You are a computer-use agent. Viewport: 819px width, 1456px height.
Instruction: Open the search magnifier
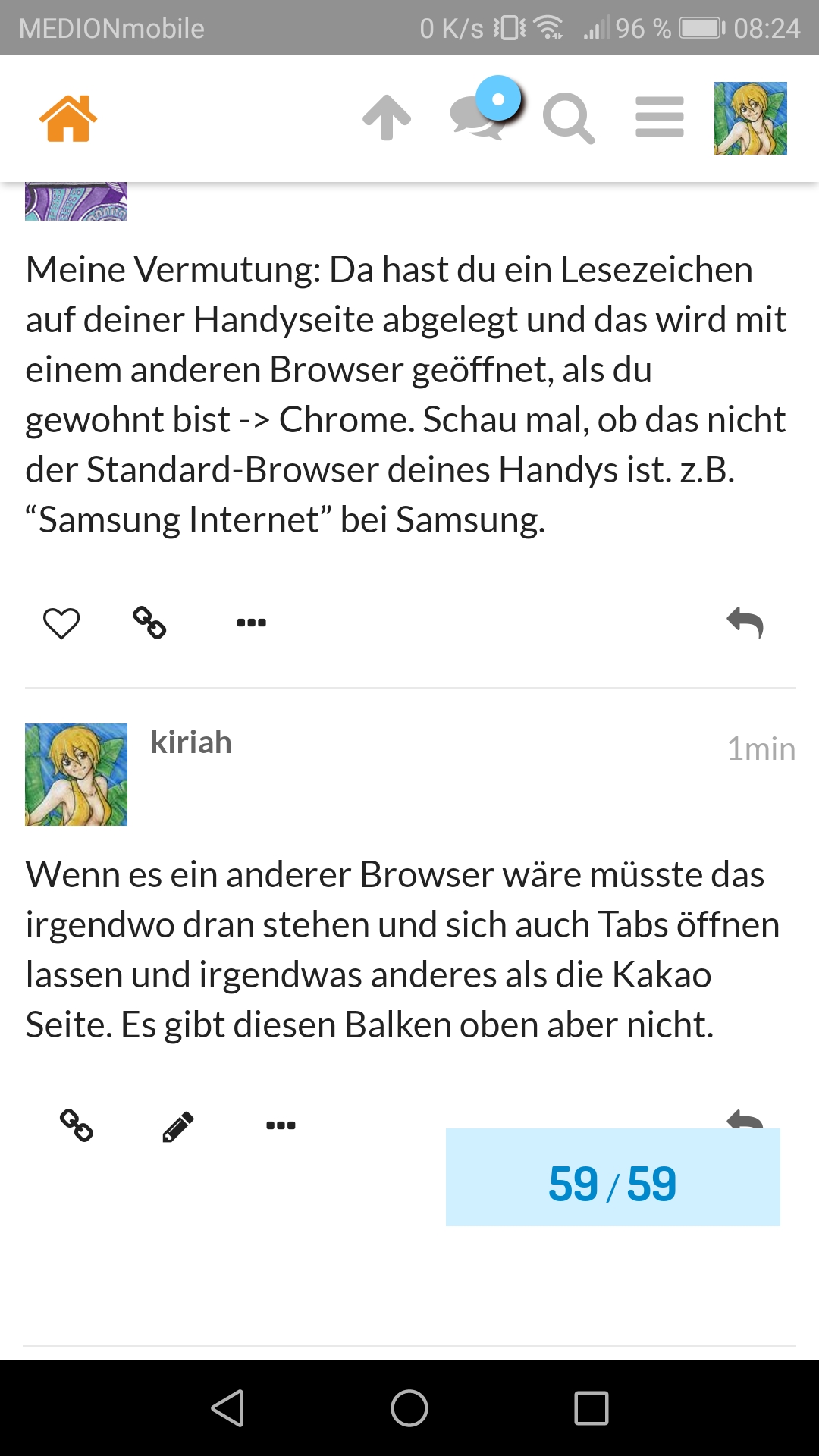[569, 118]
